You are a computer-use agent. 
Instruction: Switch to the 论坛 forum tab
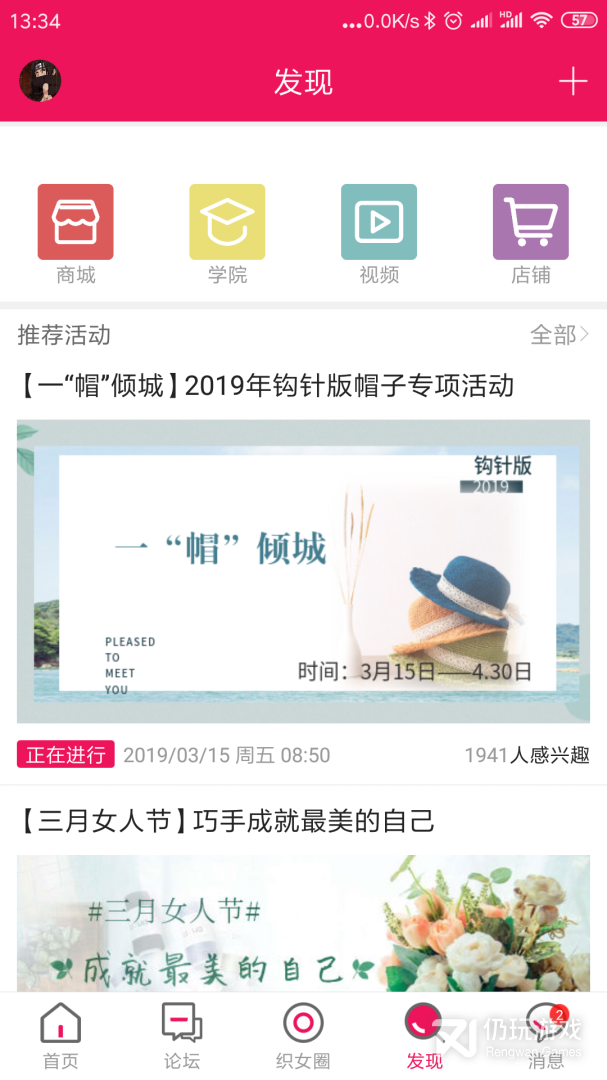coord(182,1036)
